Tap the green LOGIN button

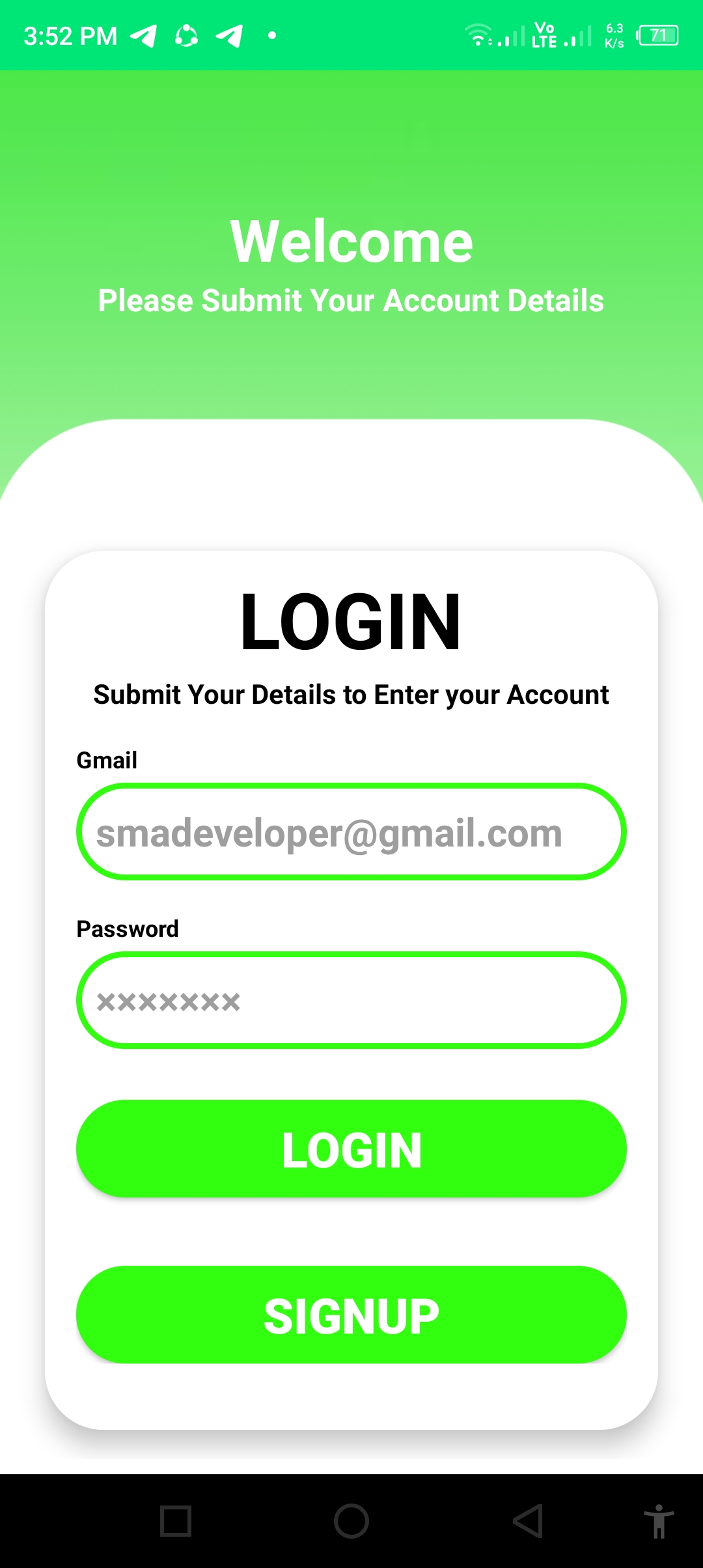coord(351,1149)
